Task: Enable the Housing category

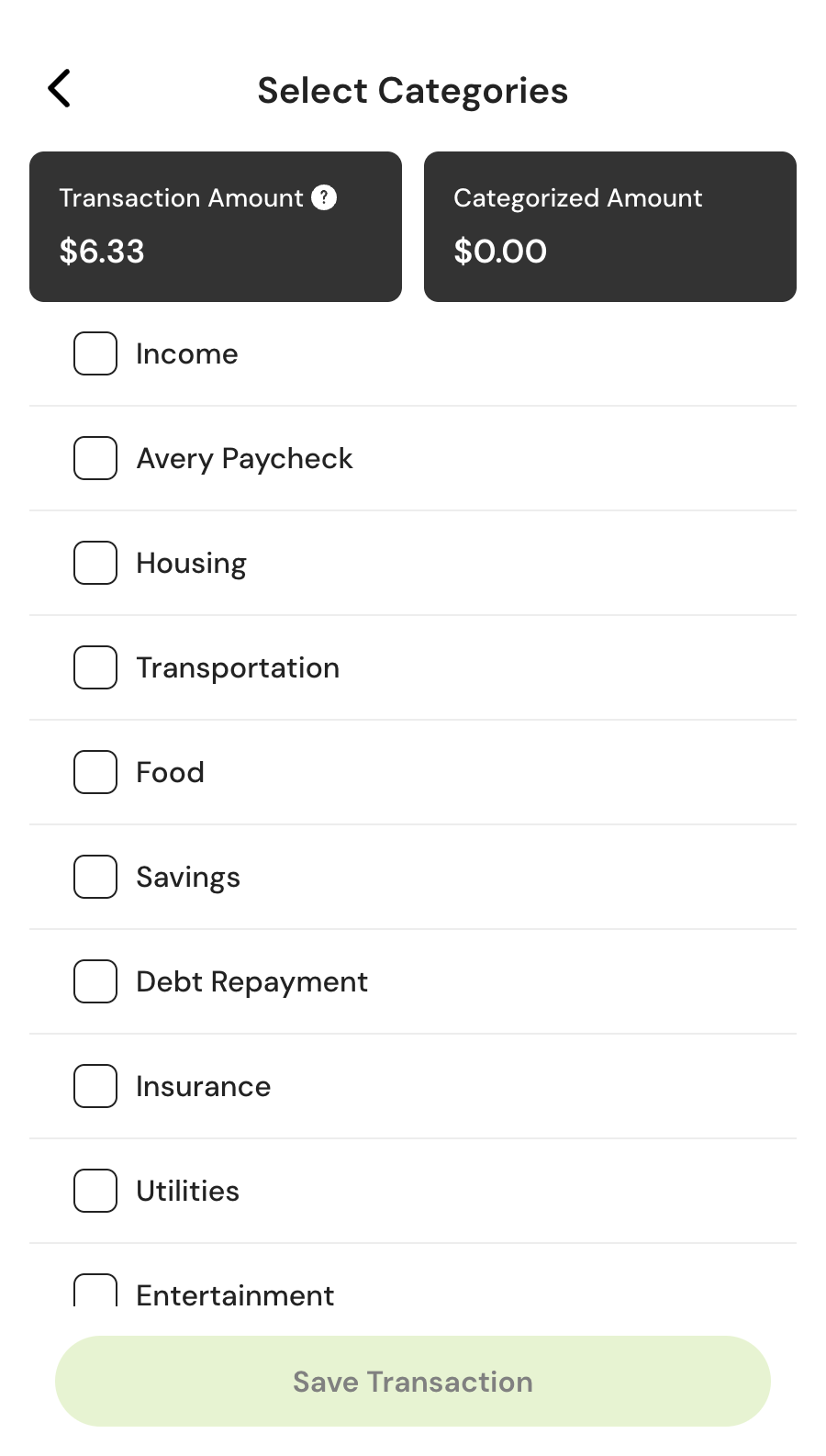Action: point(95,563)
